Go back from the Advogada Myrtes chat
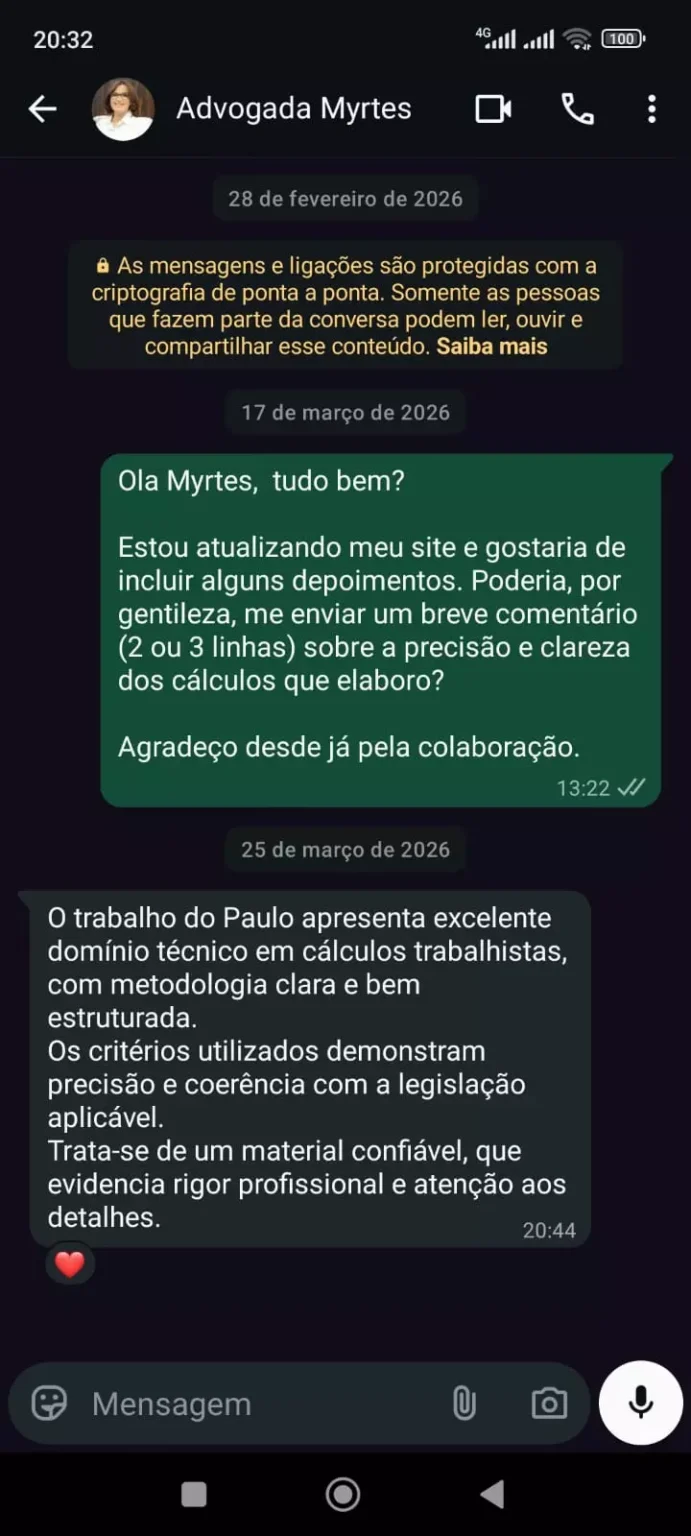 [42, 109]
